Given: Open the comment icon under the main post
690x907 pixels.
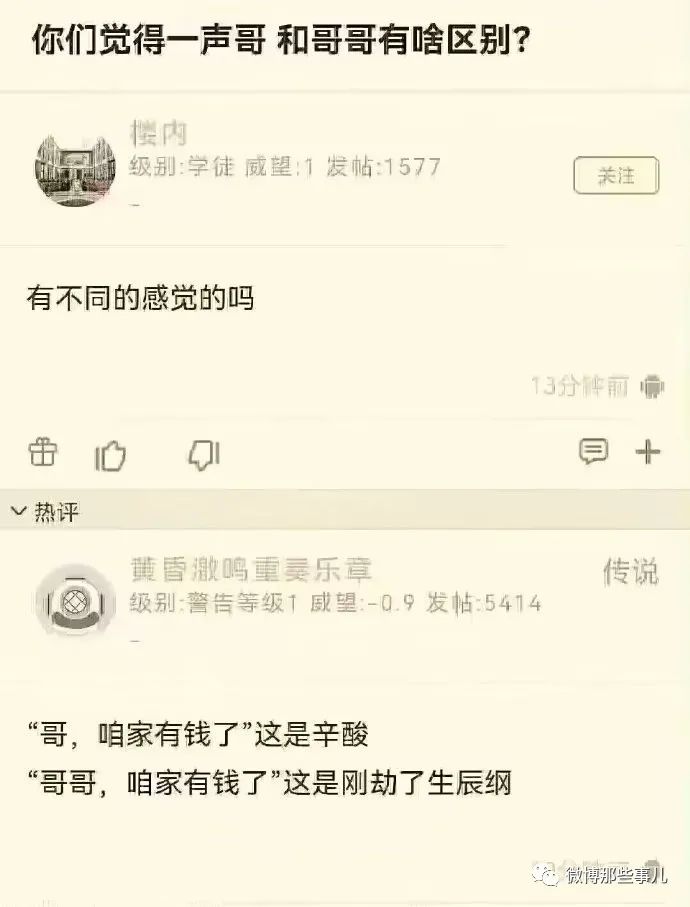Looking at the screenshot, I should 593,452.
